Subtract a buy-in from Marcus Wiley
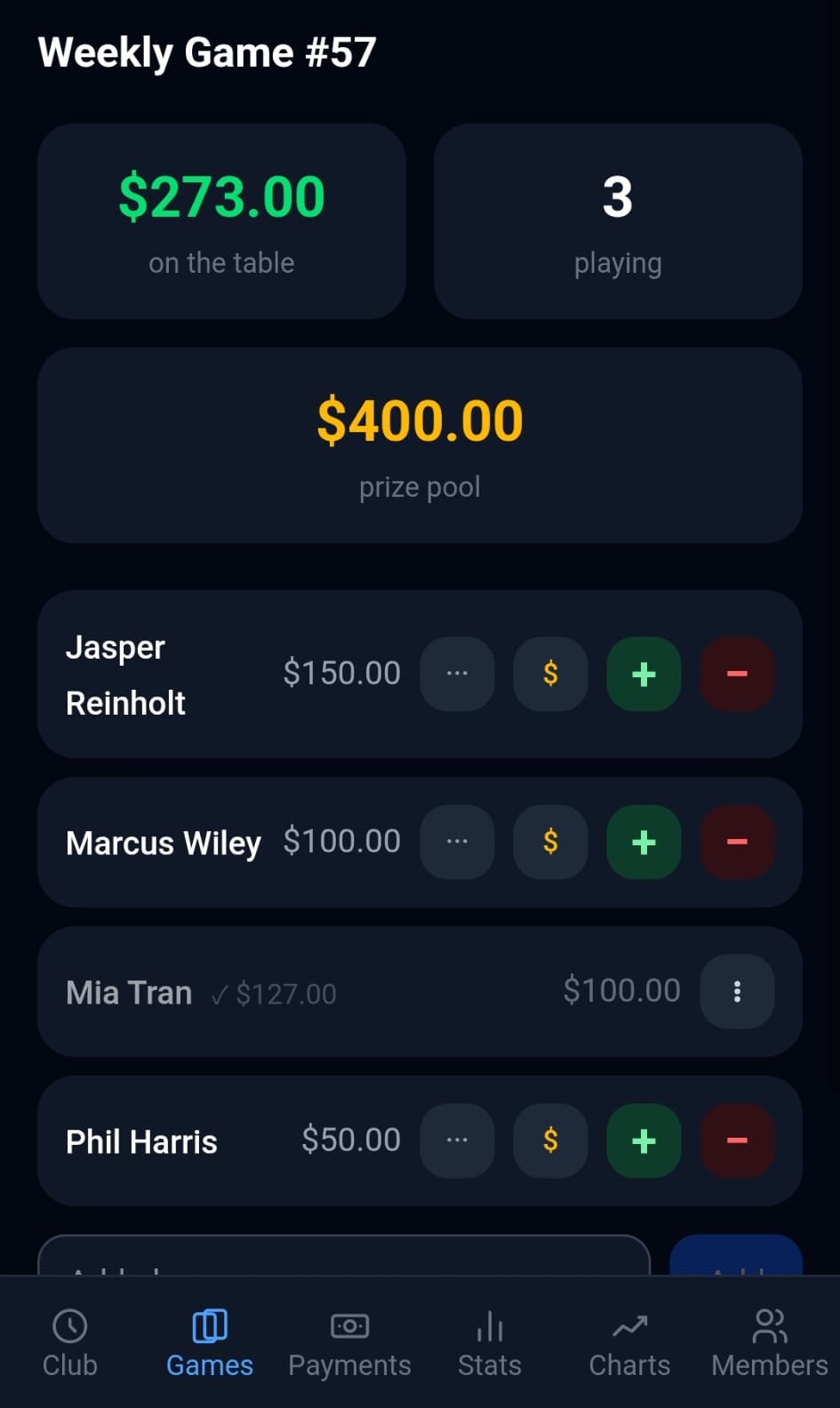Image resolution: width=840 pixels, height=1408 pixels. (x=736, y=842)
